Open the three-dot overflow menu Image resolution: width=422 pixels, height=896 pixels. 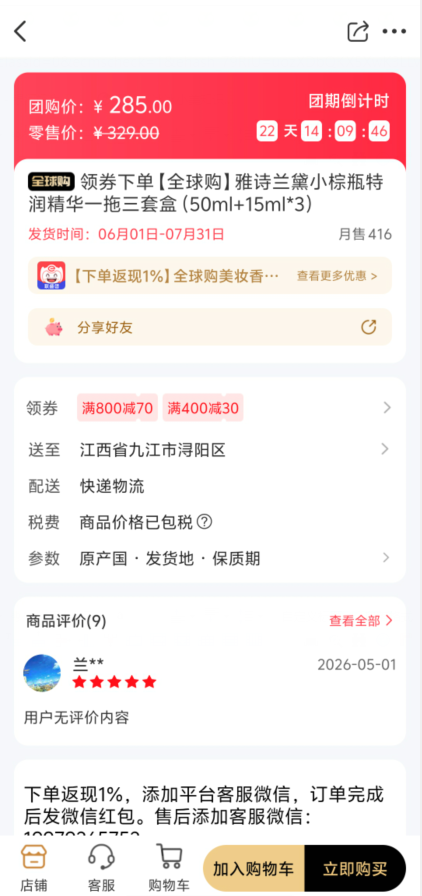pyautogui.click(x=395, y=31)
